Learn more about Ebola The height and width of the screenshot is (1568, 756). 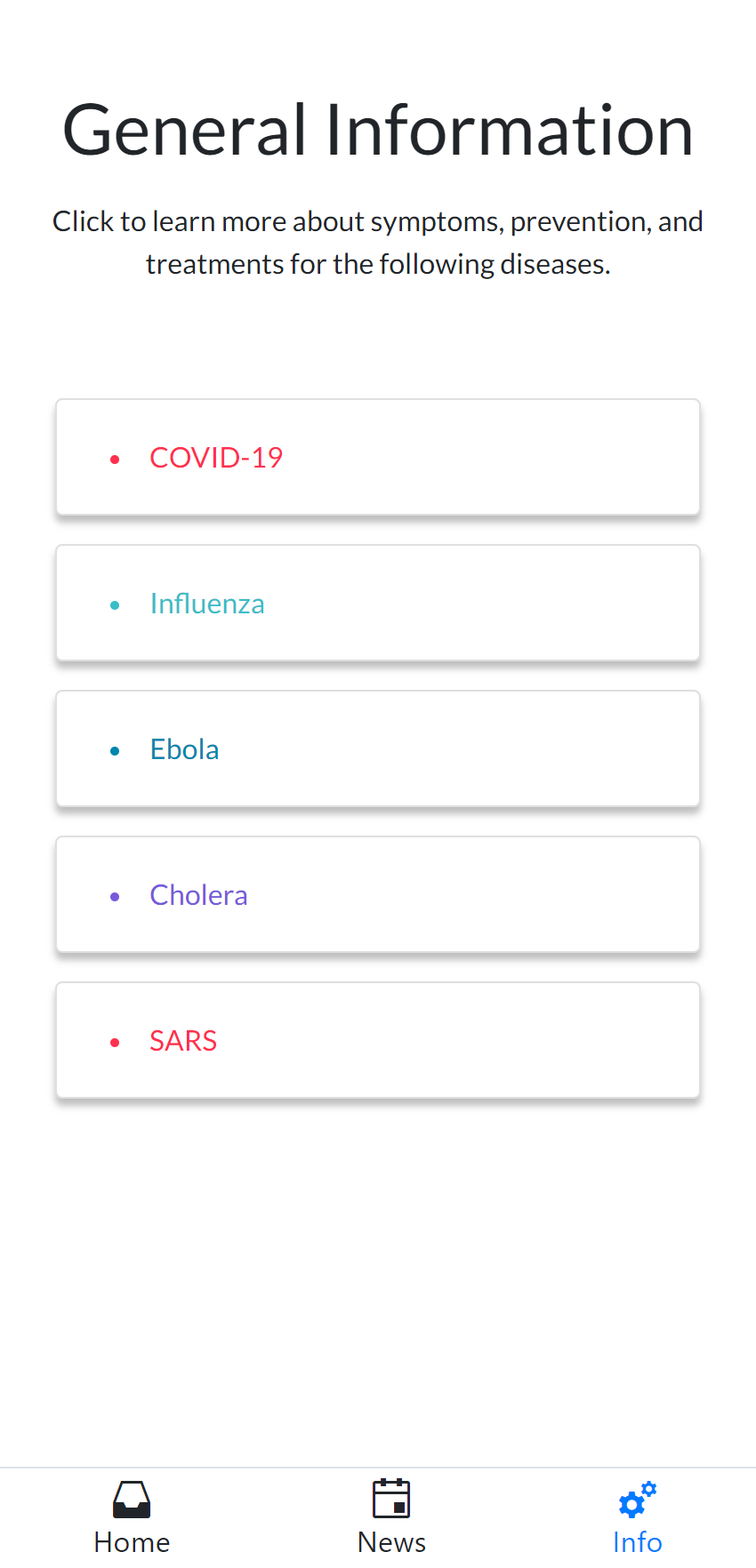point(378,748)
